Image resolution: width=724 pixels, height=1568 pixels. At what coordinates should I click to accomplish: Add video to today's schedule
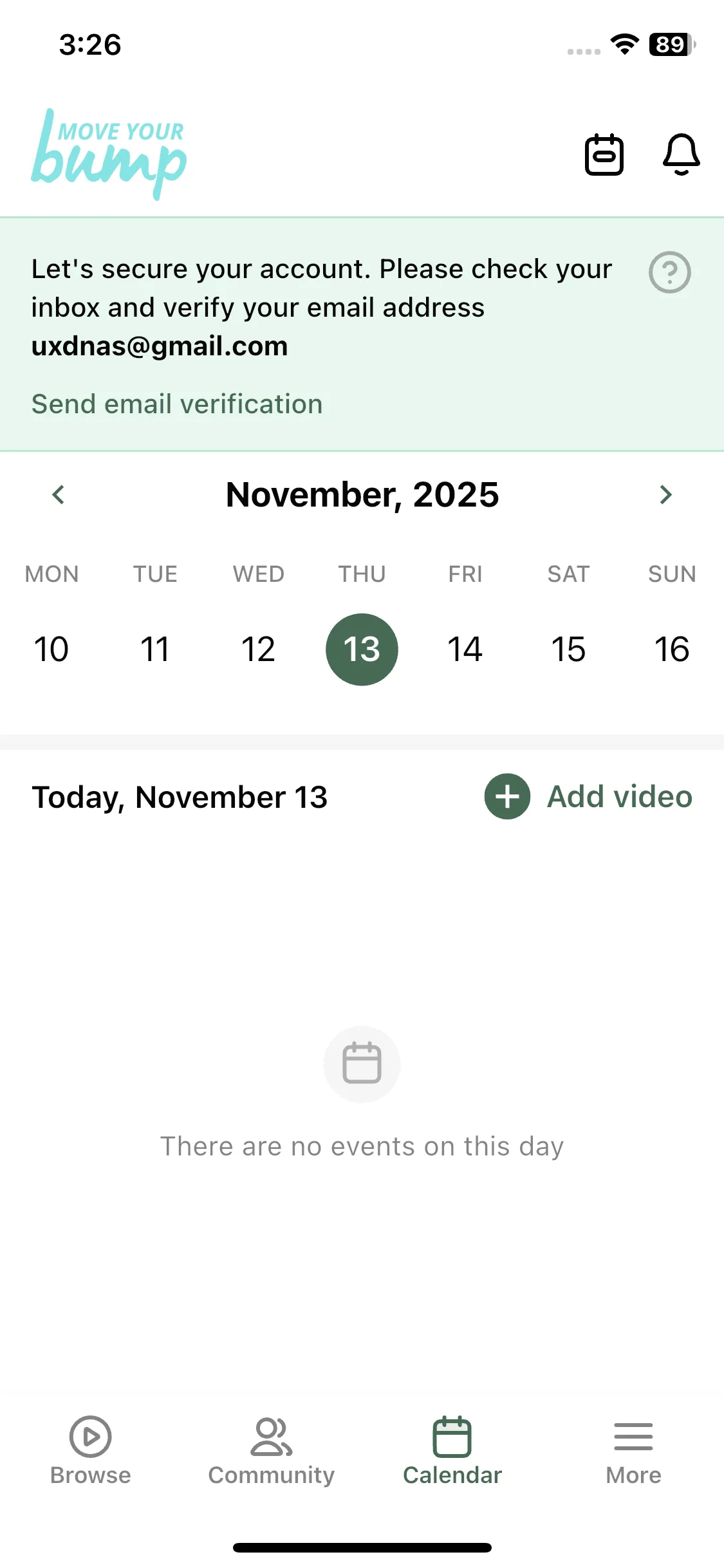point(588,796)
